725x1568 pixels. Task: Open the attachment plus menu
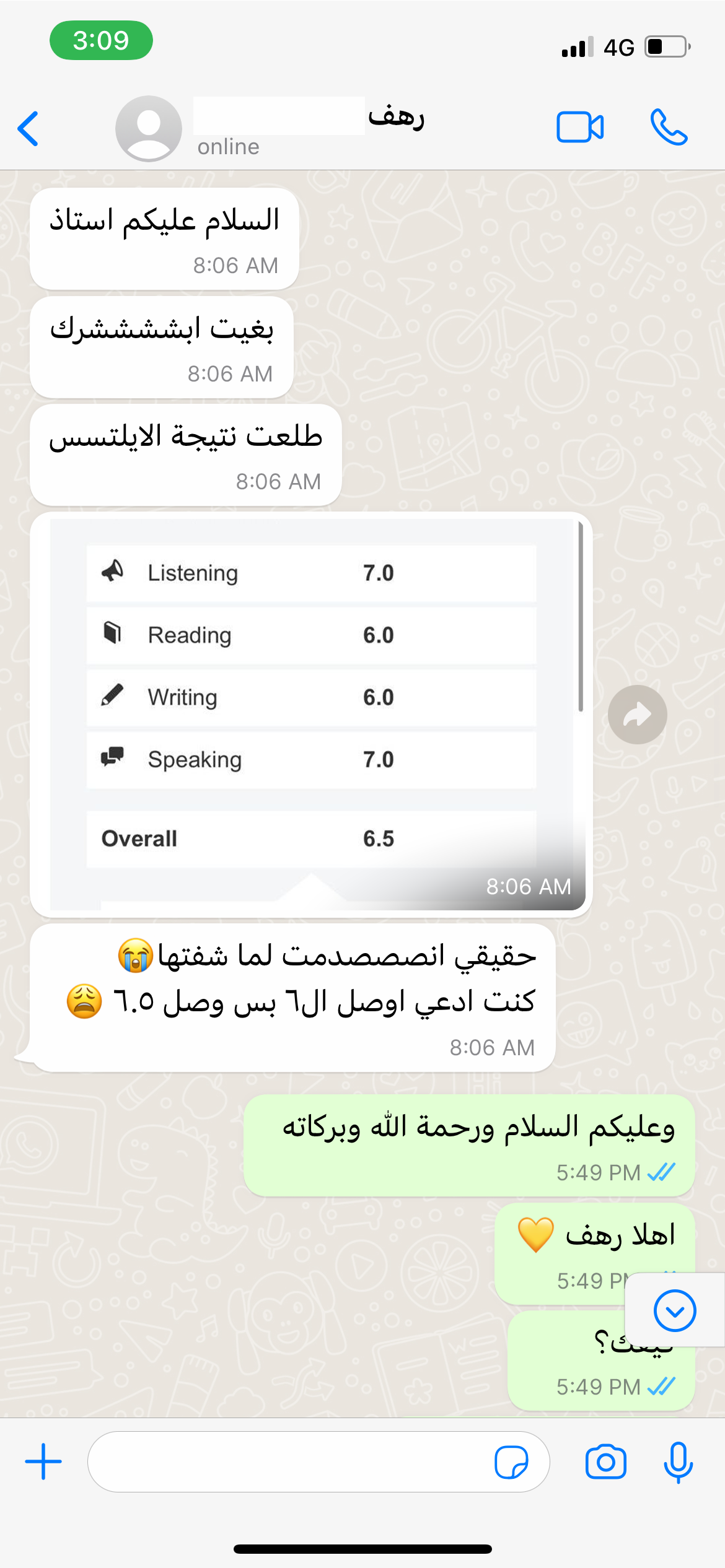pyautogui.click(x=43, y=1461)
